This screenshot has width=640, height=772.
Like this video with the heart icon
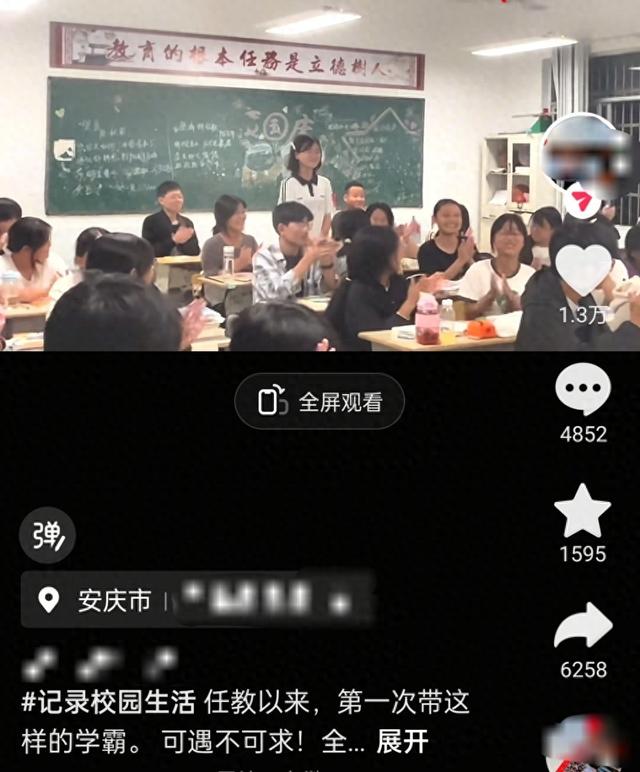583,268
